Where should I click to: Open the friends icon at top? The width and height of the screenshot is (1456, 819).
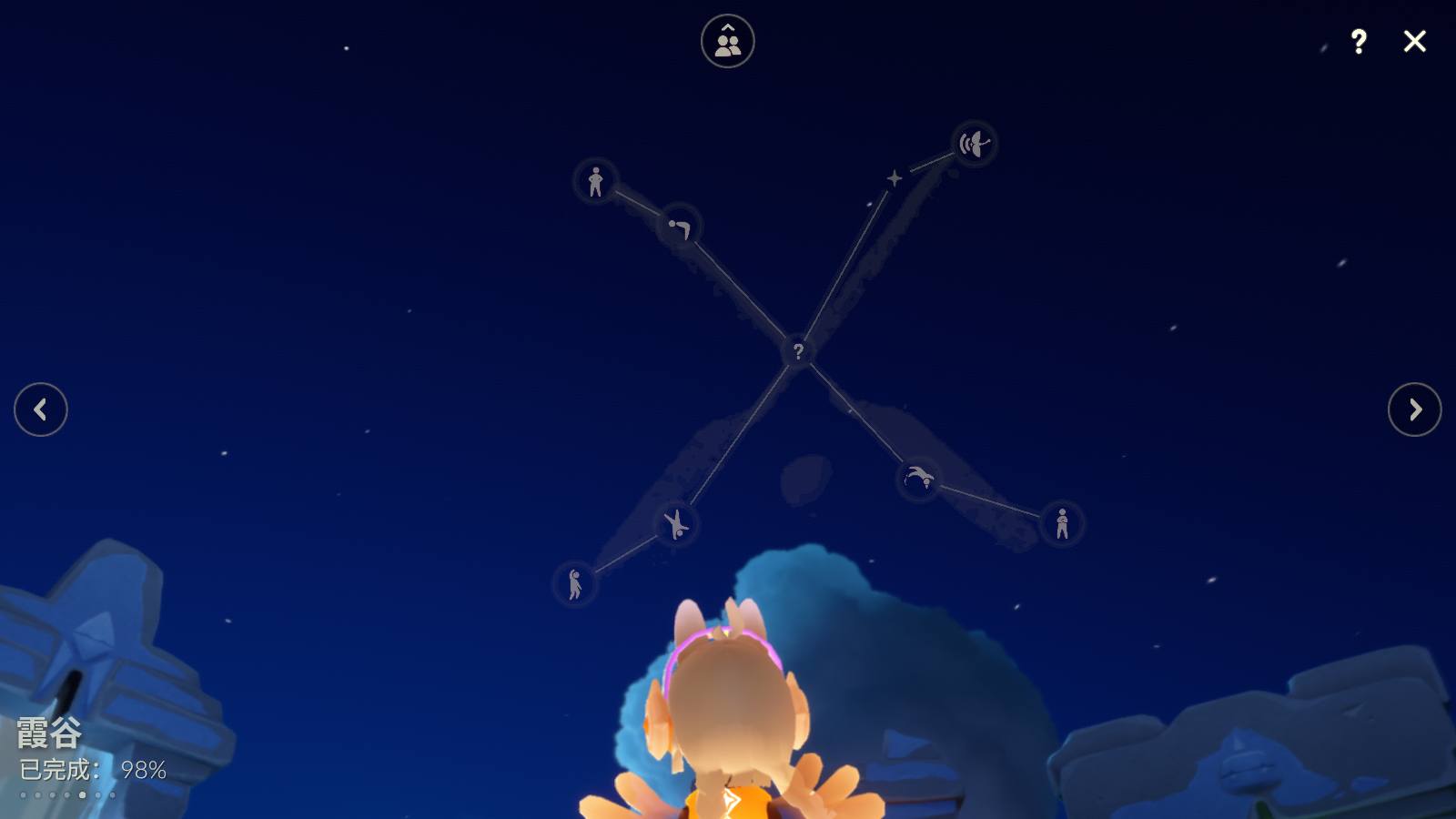pos(727,42)
